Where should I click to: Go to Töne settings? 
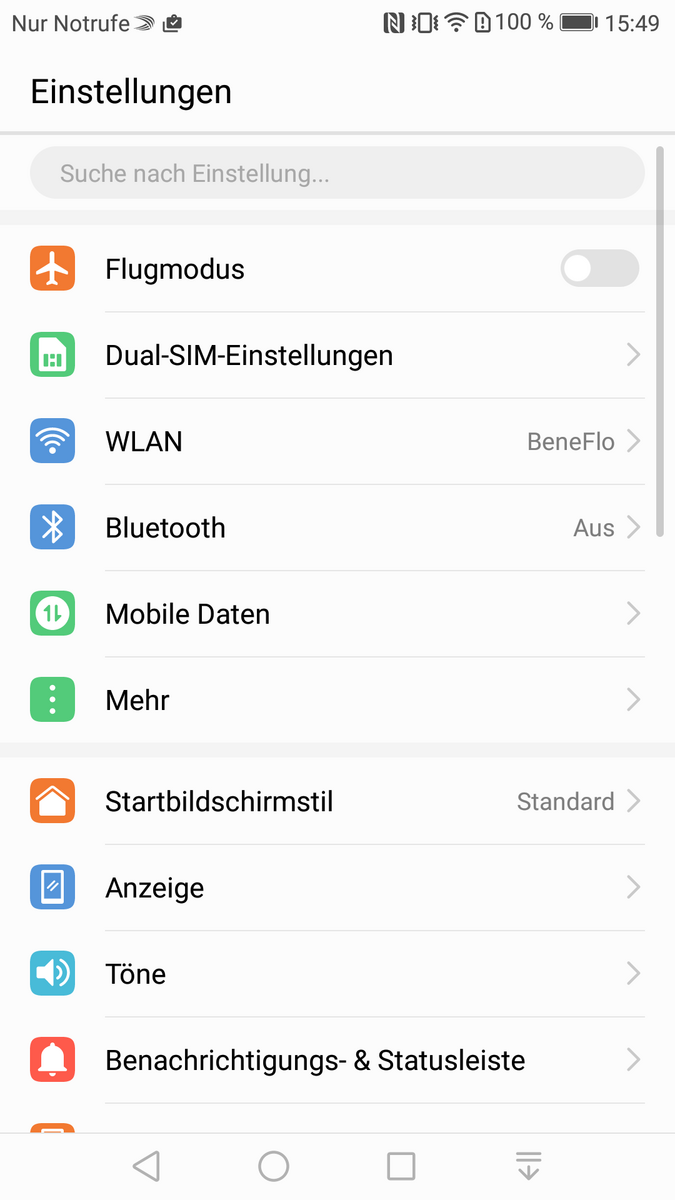337,973
